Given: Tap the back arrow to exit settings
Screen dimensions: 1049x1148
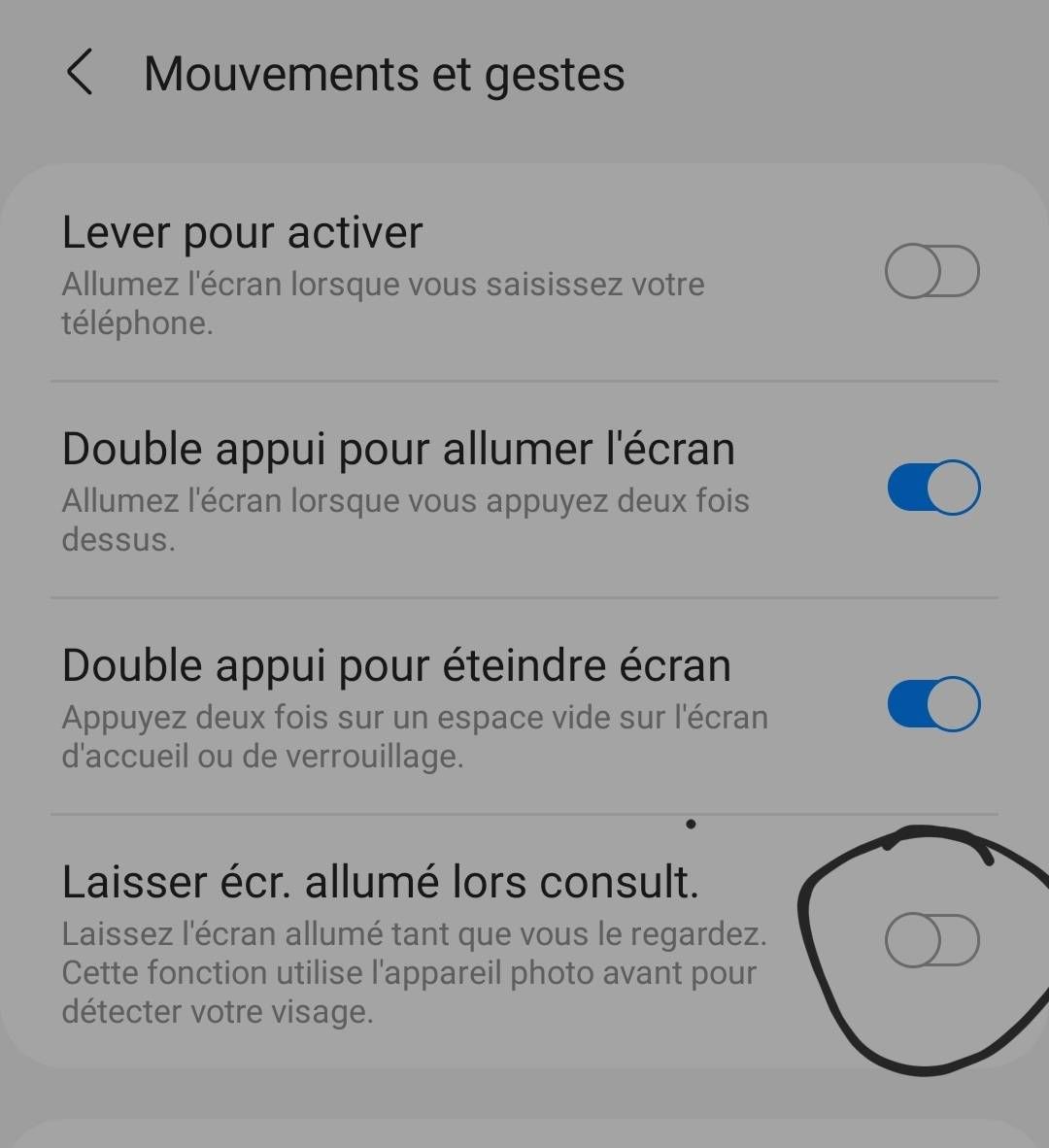Looking at the screenshot, I should [81, 73].
